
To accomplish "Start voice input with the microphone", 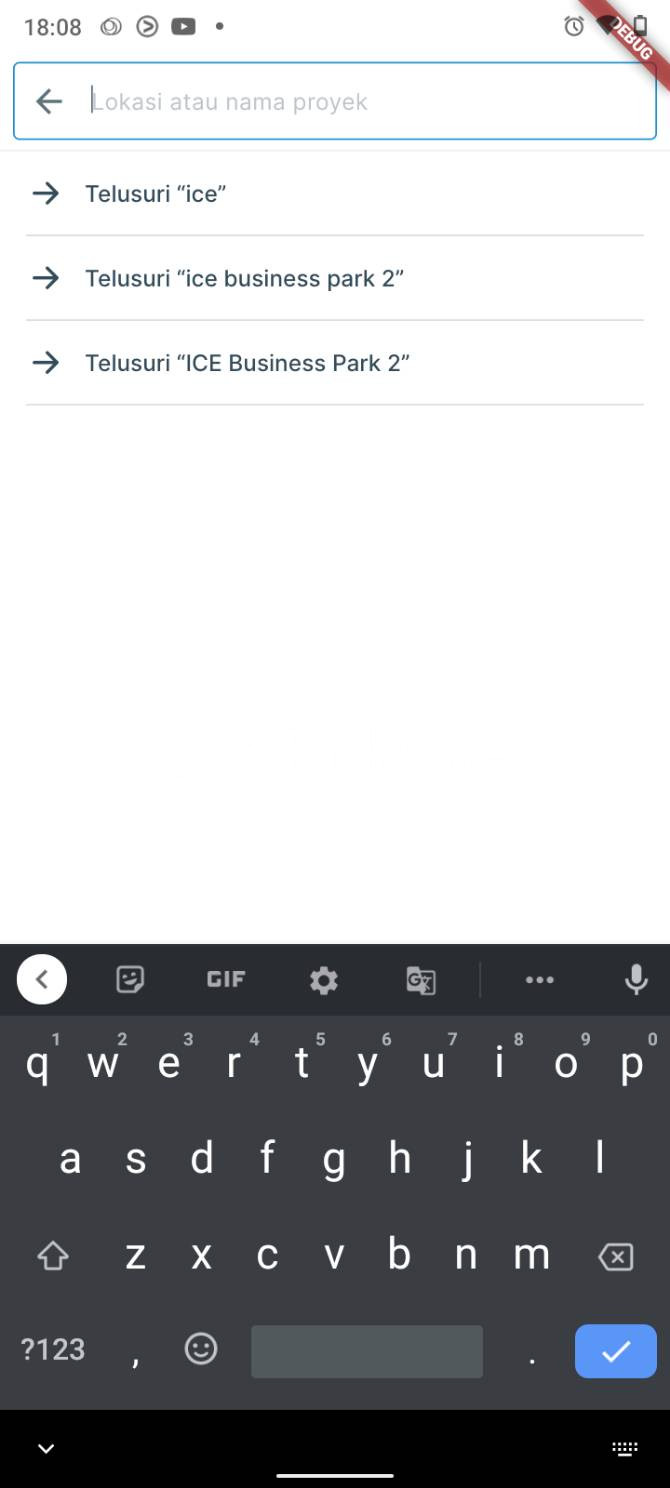I will [636, 980].
